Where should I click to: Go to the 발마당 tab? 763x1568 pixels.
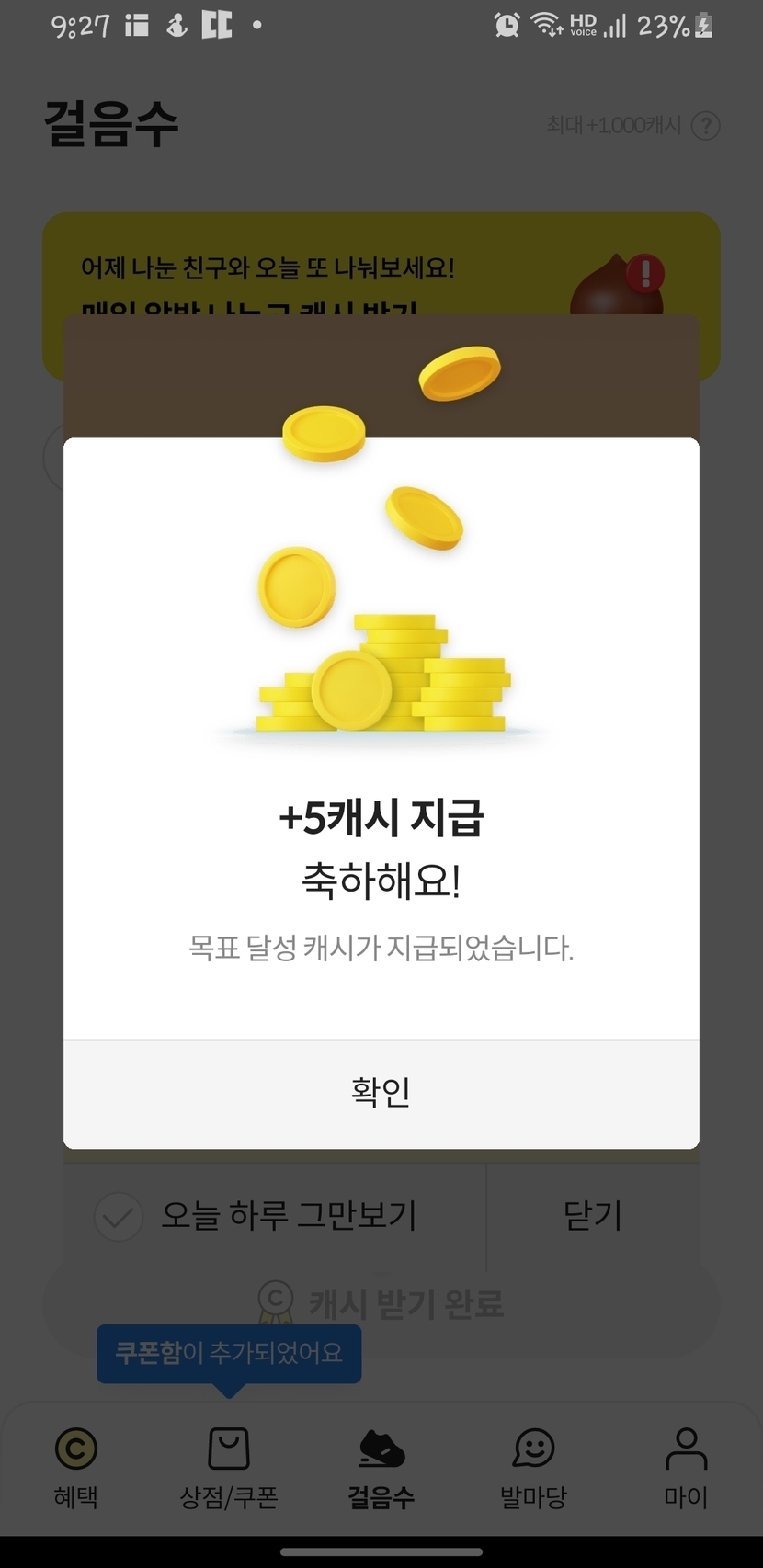tap(533, 1468)
